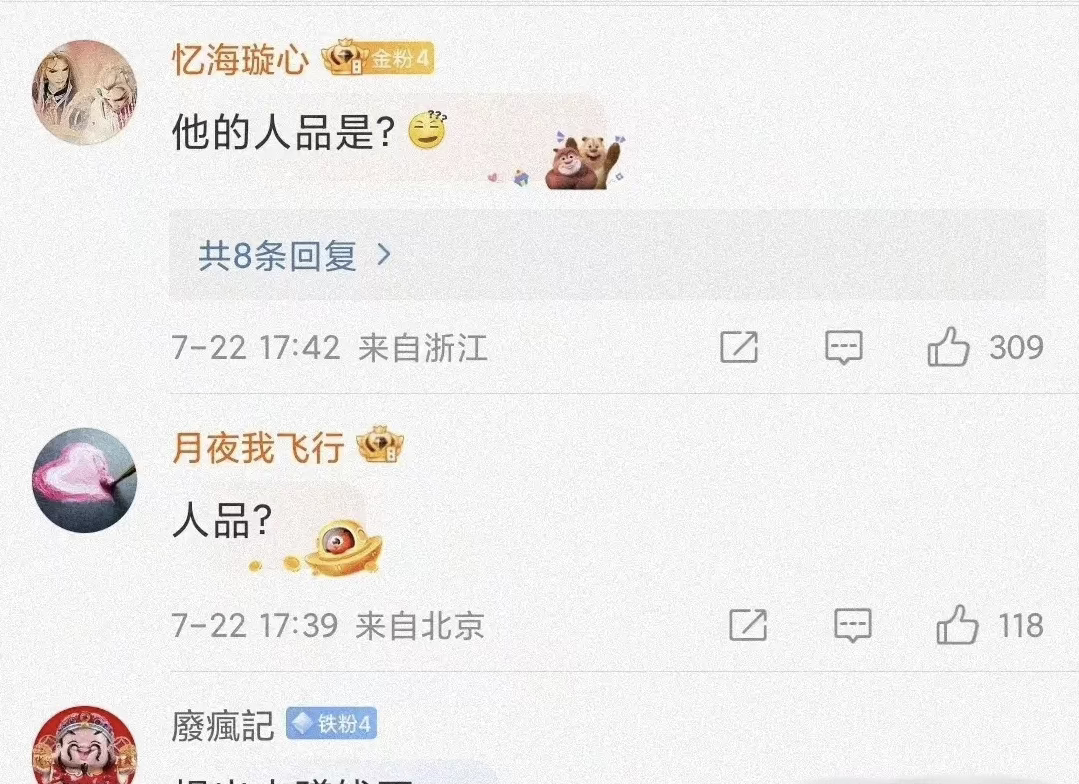Screen dimensions: 1079x784
Task: Like 忆海璇心's comment with 309 likes
Action: (x=949, y=347)
